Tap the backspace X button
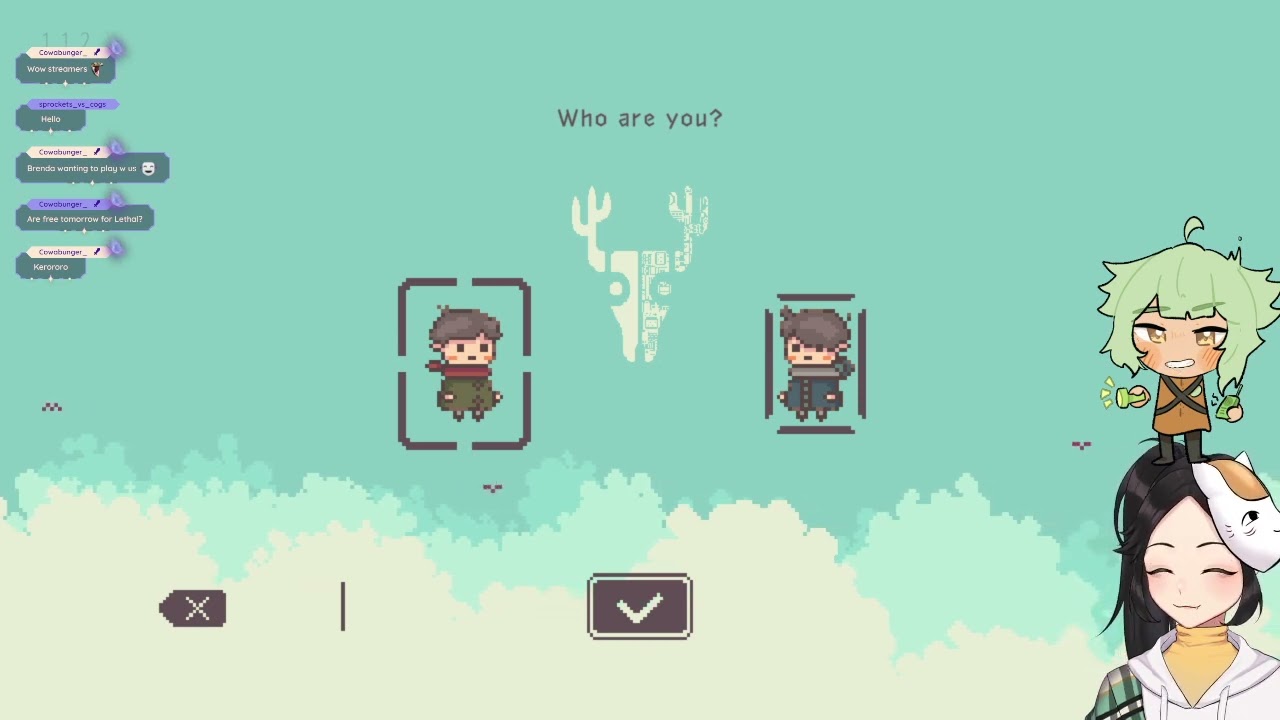This screenshot has width=1280, height=720. tap(194, 608)
